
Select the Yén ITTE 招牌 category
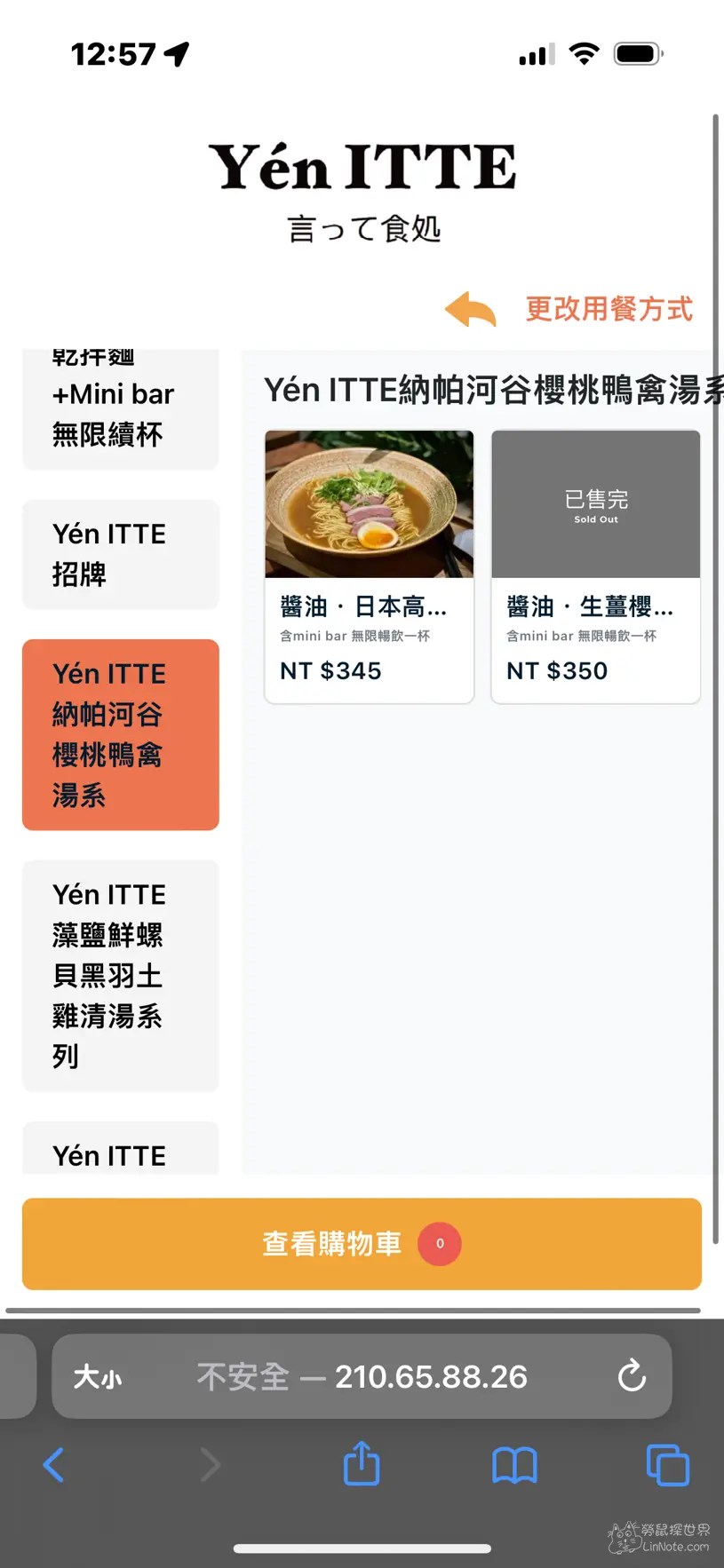[x=121, y=554]
